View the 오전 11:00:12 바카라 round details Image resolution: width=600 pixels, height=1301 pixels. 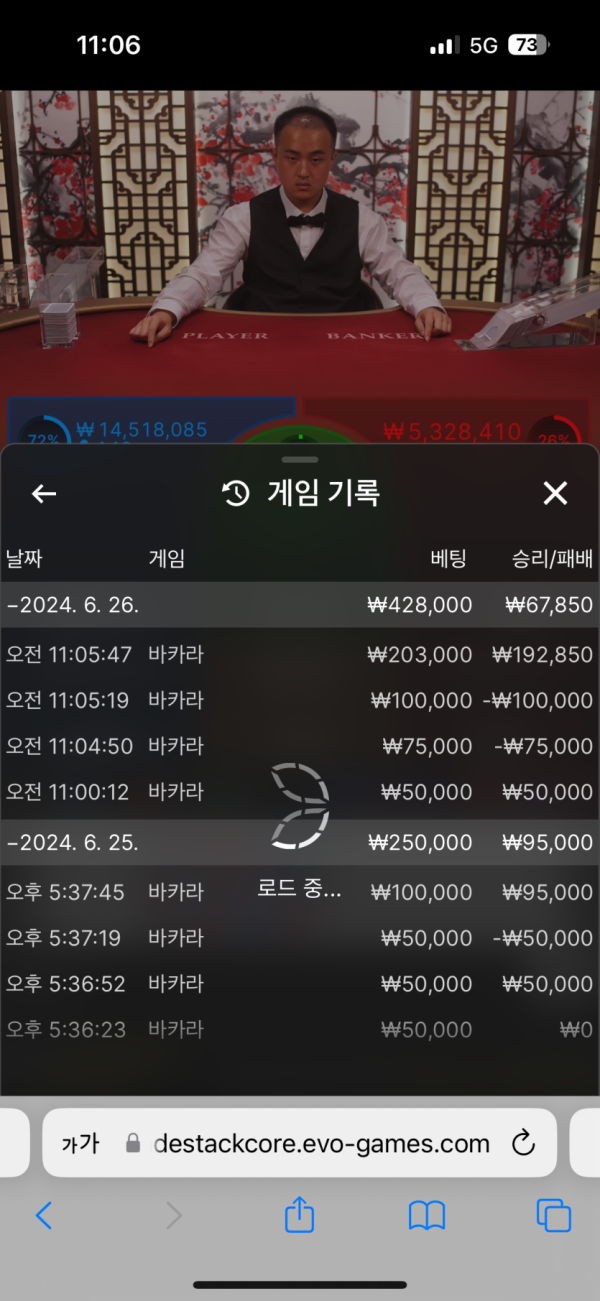click(300, 792)
